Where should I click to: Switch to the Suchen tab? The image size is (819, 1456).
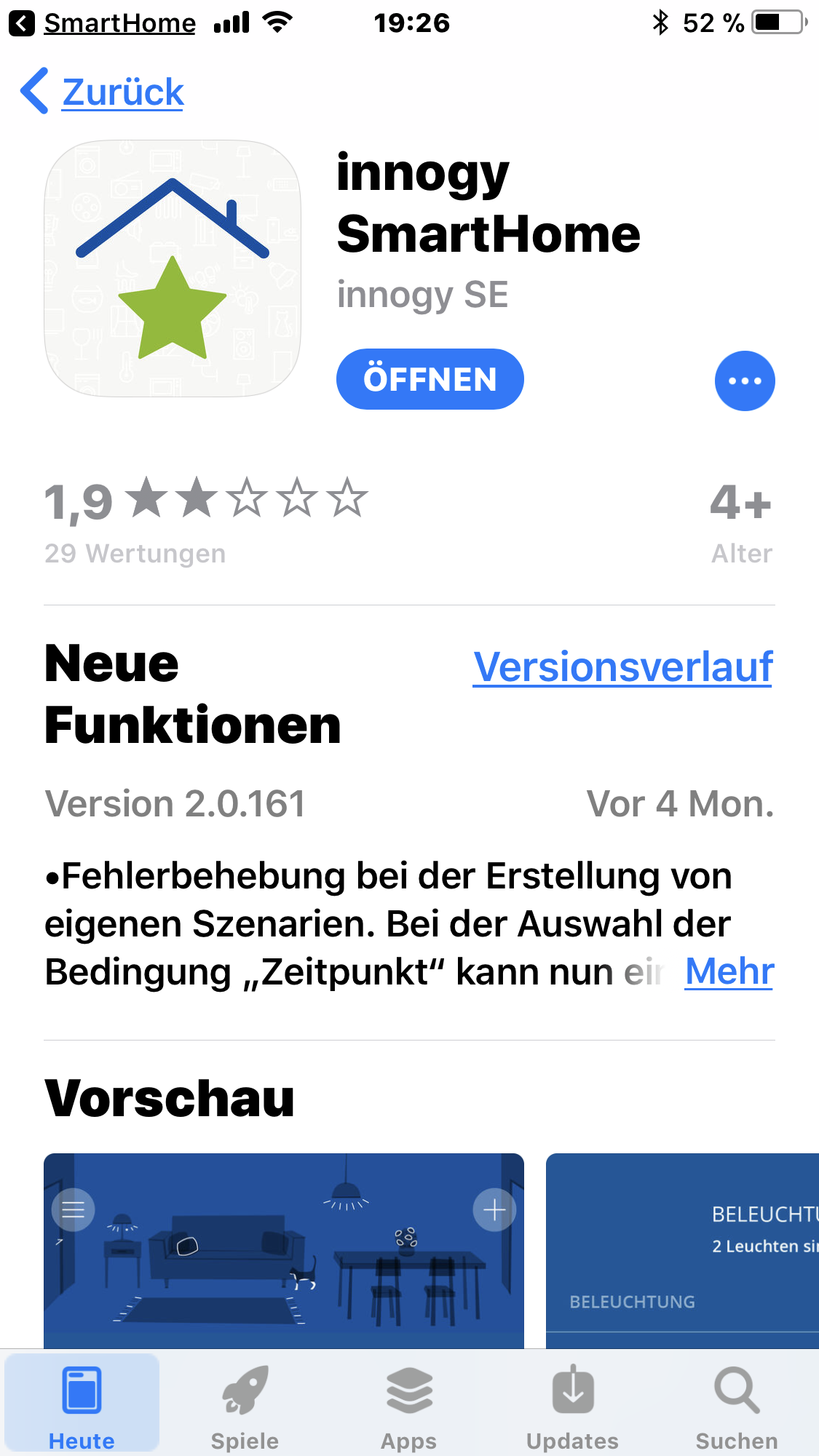click(737, 1404)
